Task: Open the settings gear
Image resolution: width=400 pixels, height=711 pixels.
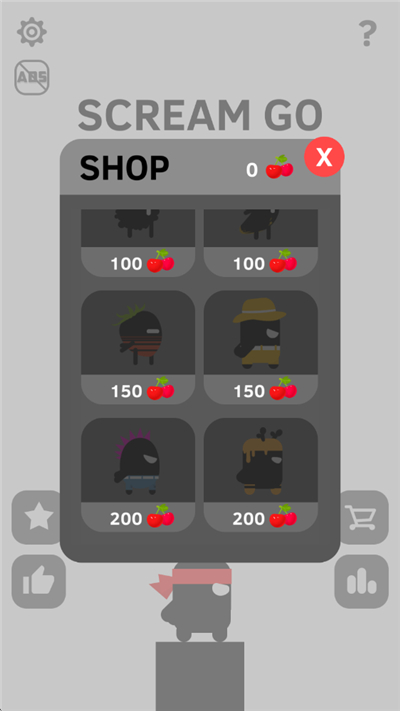Action: coord(32,32)
